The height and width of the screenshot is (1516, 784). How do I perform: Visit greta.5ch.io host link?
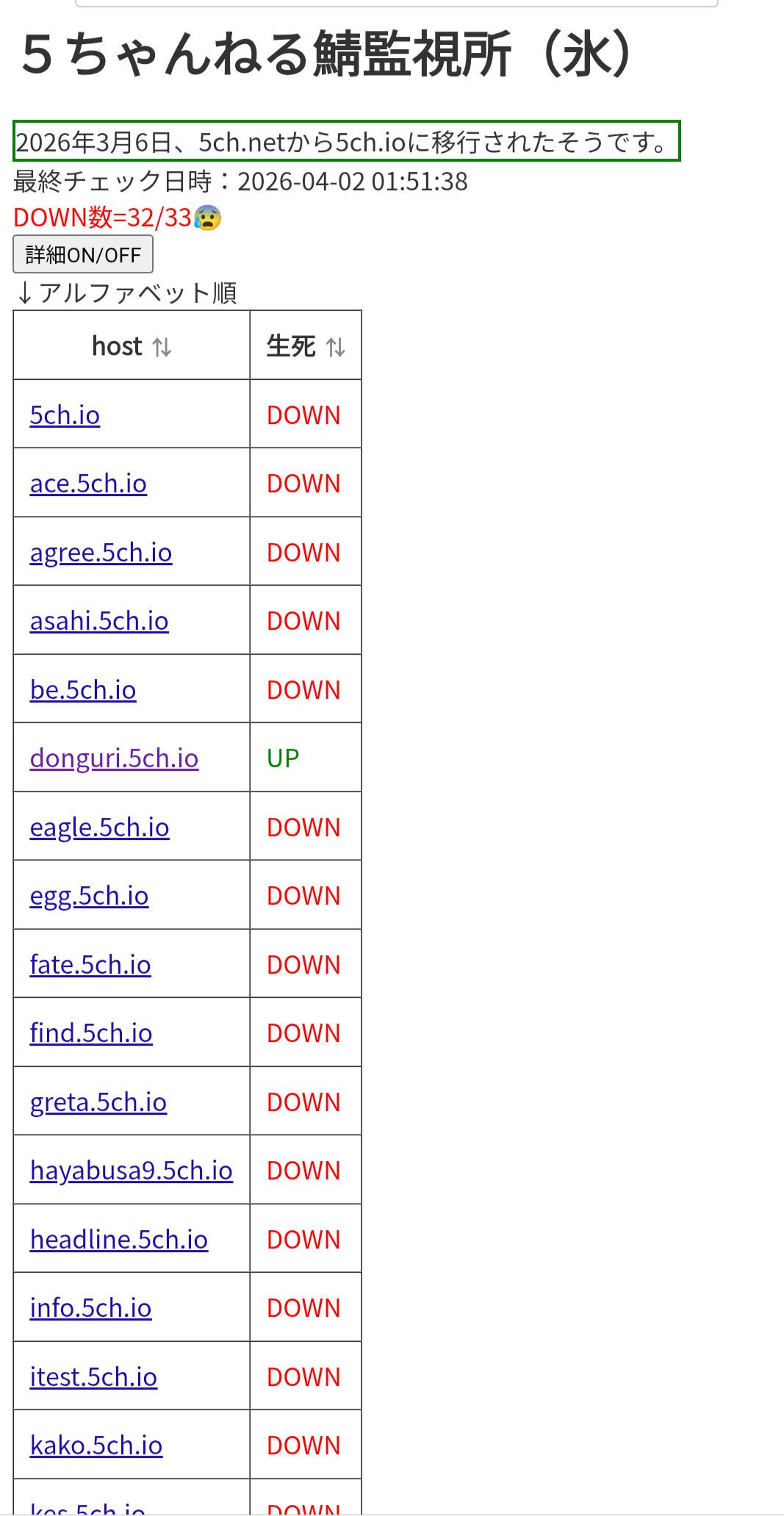98,1102
